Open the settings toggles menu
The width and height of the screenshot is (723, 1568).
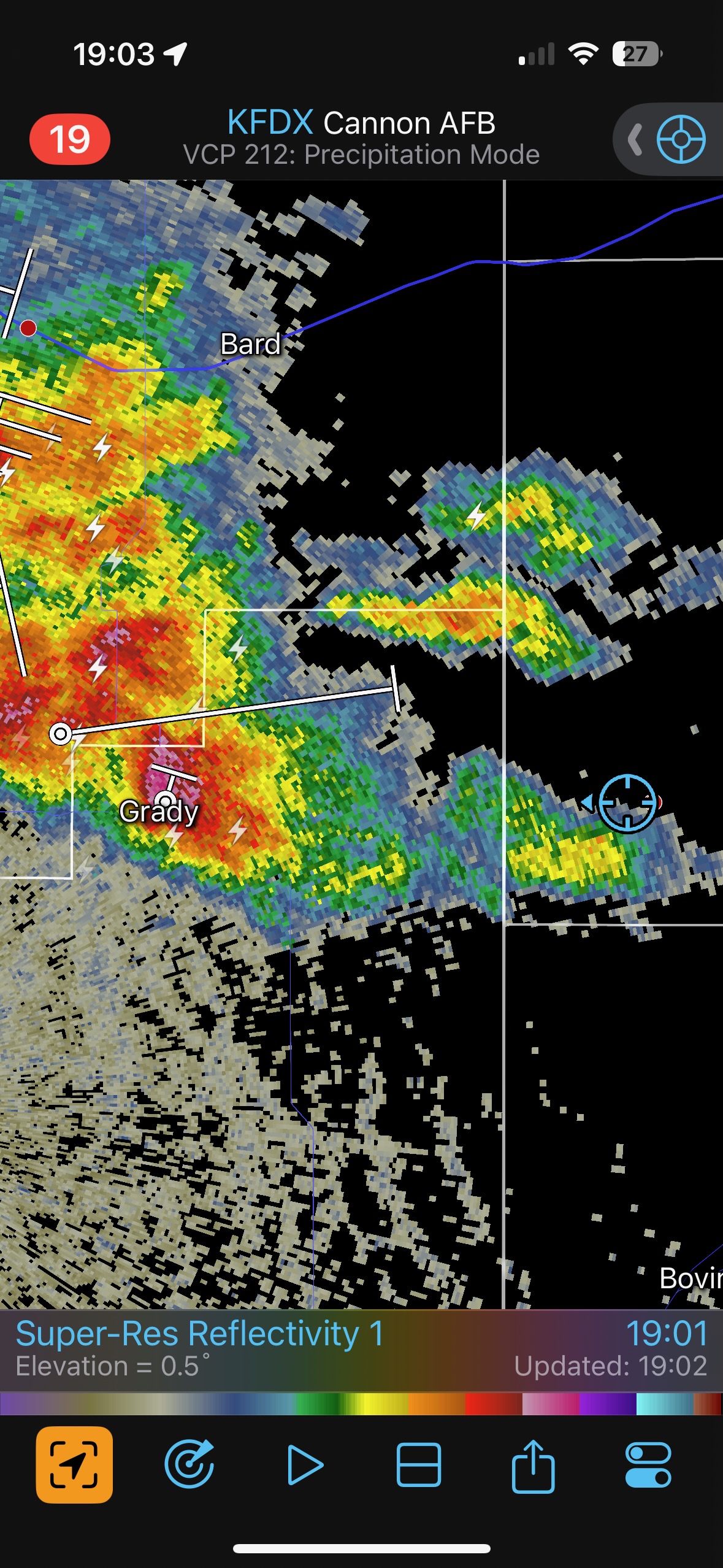coord(648,1465)
